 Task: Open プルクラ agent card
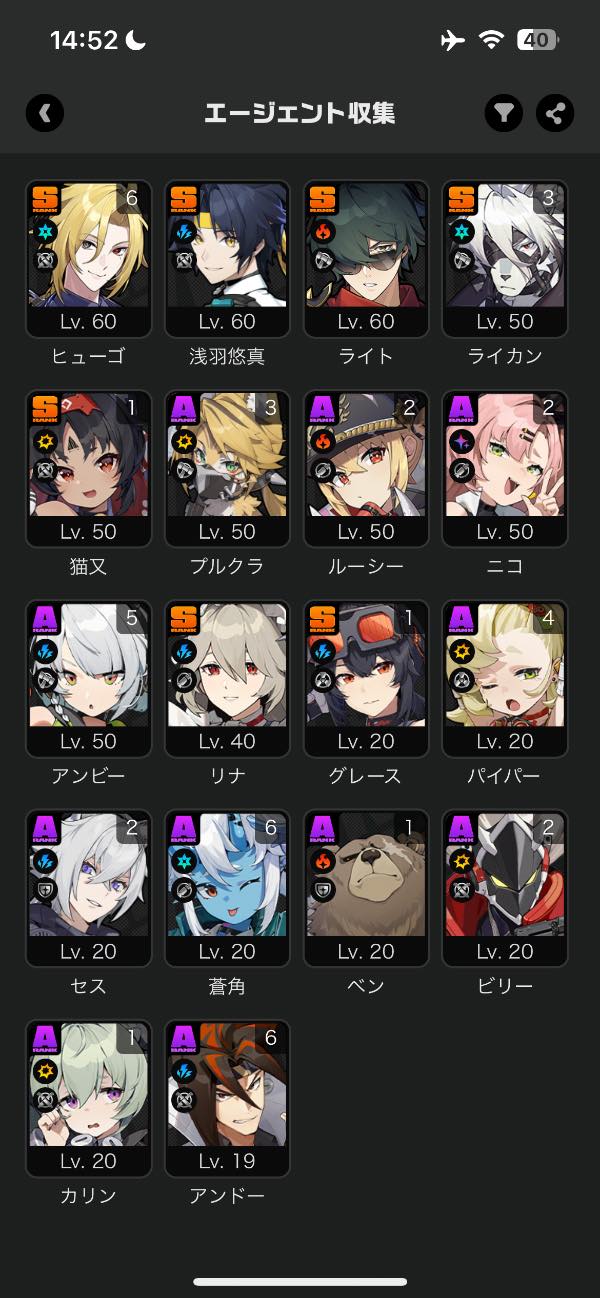(x=227, y=468)
